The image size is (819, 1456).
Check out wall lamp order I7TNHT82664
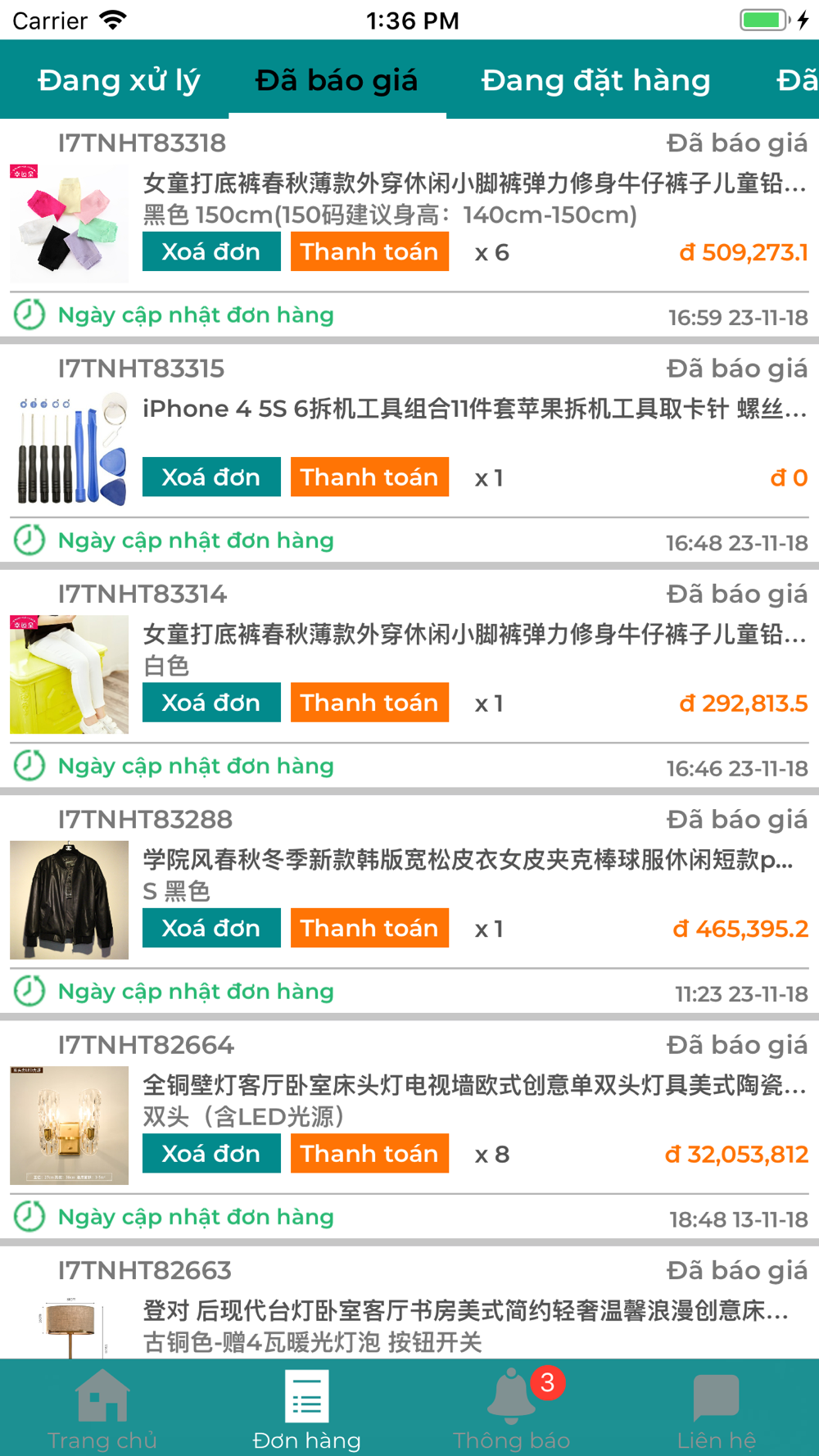point(369,1153)
